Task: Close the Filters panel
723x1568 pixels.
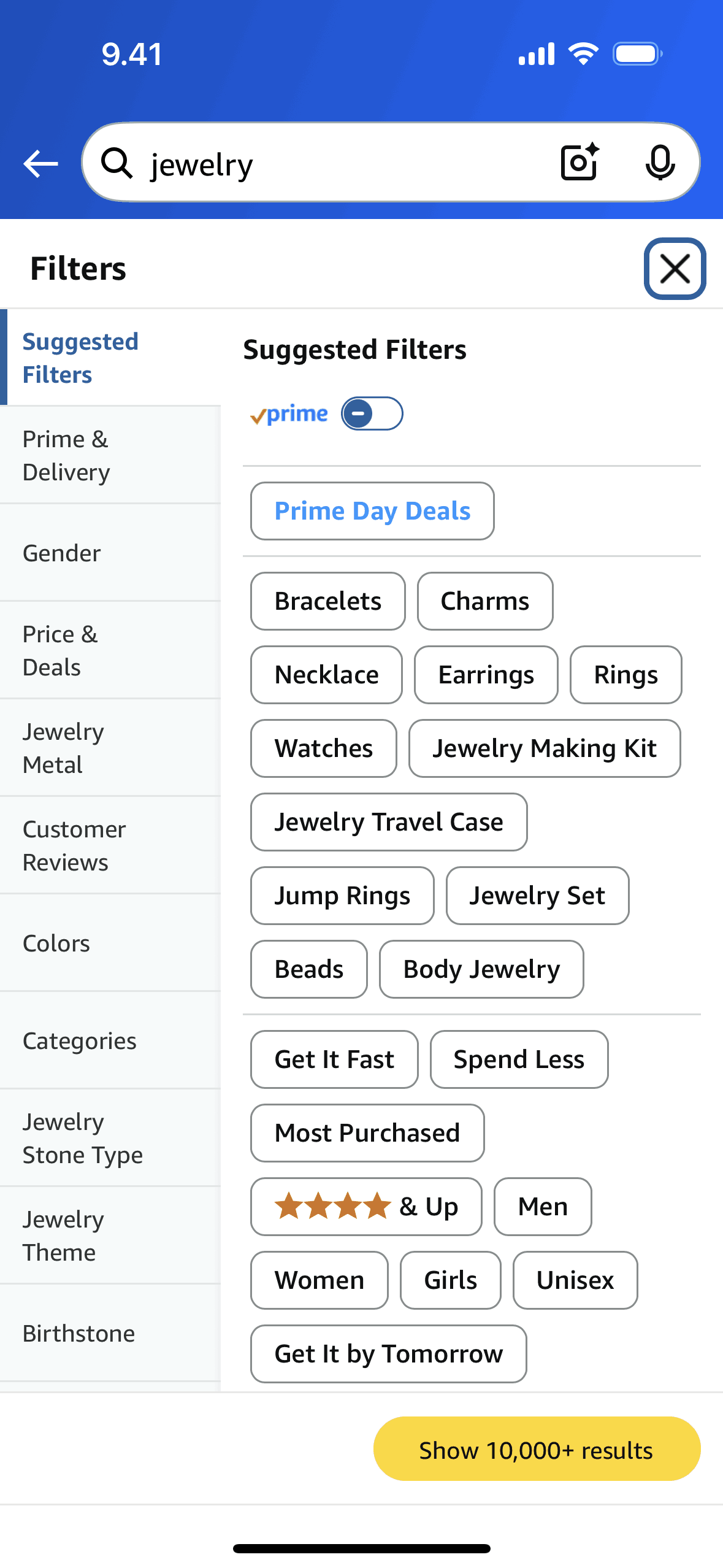Action: click(675, 269)
